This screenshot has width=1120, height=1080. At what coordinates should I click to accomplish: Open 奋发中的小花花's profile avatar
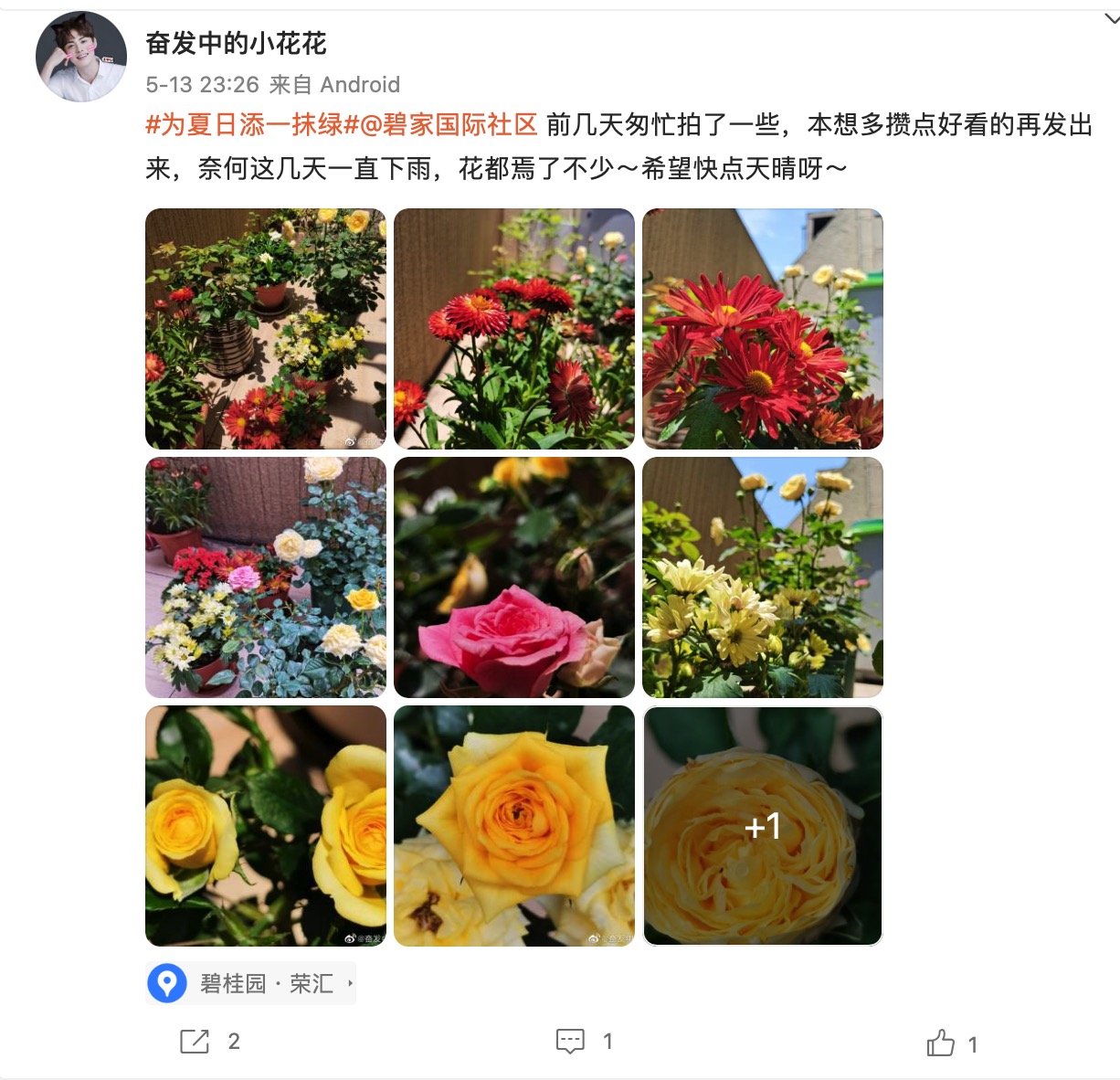point(80,57)
